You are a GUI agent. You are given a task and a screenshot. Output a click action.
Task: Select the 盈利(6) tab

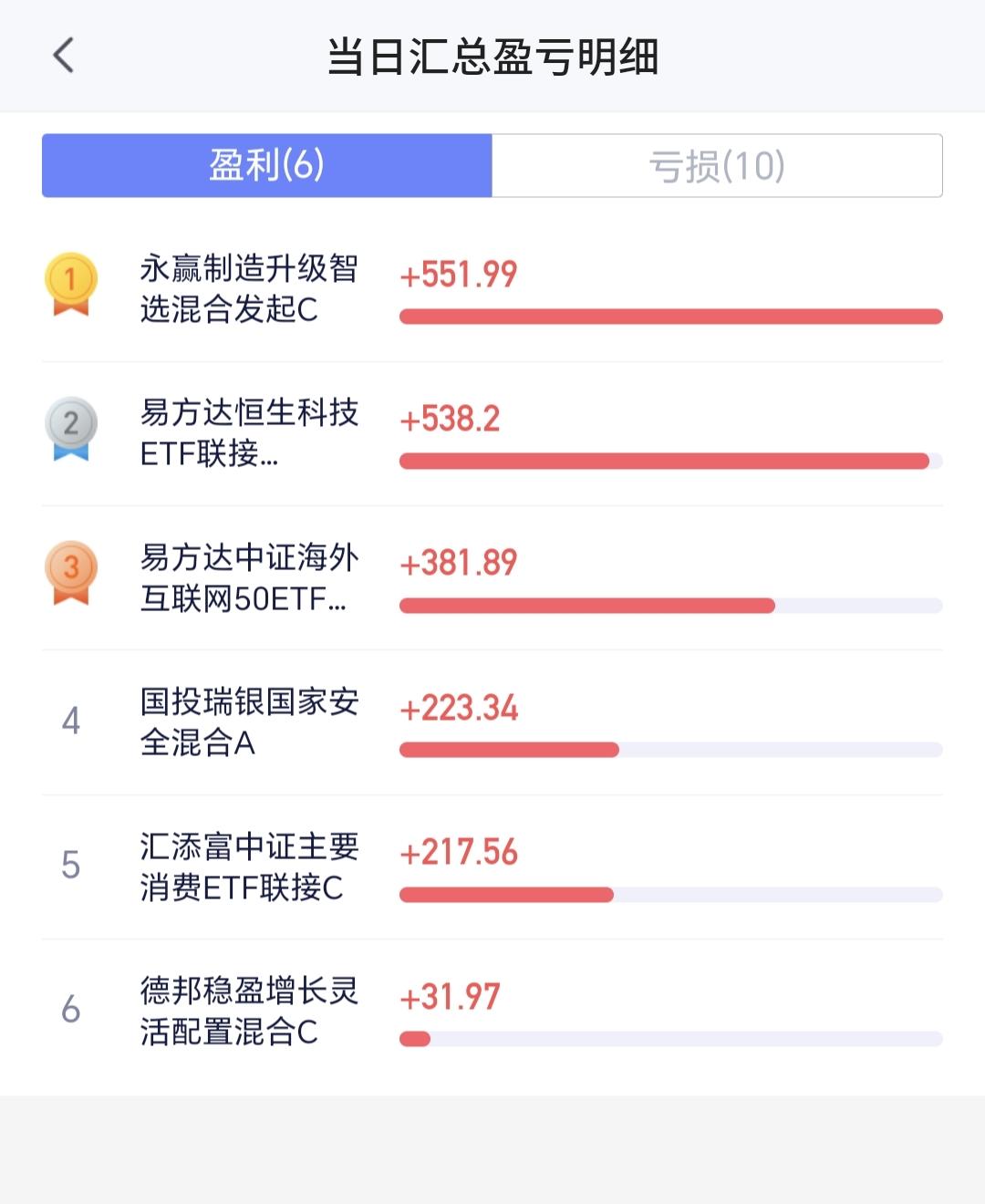[x=266, y=166]
